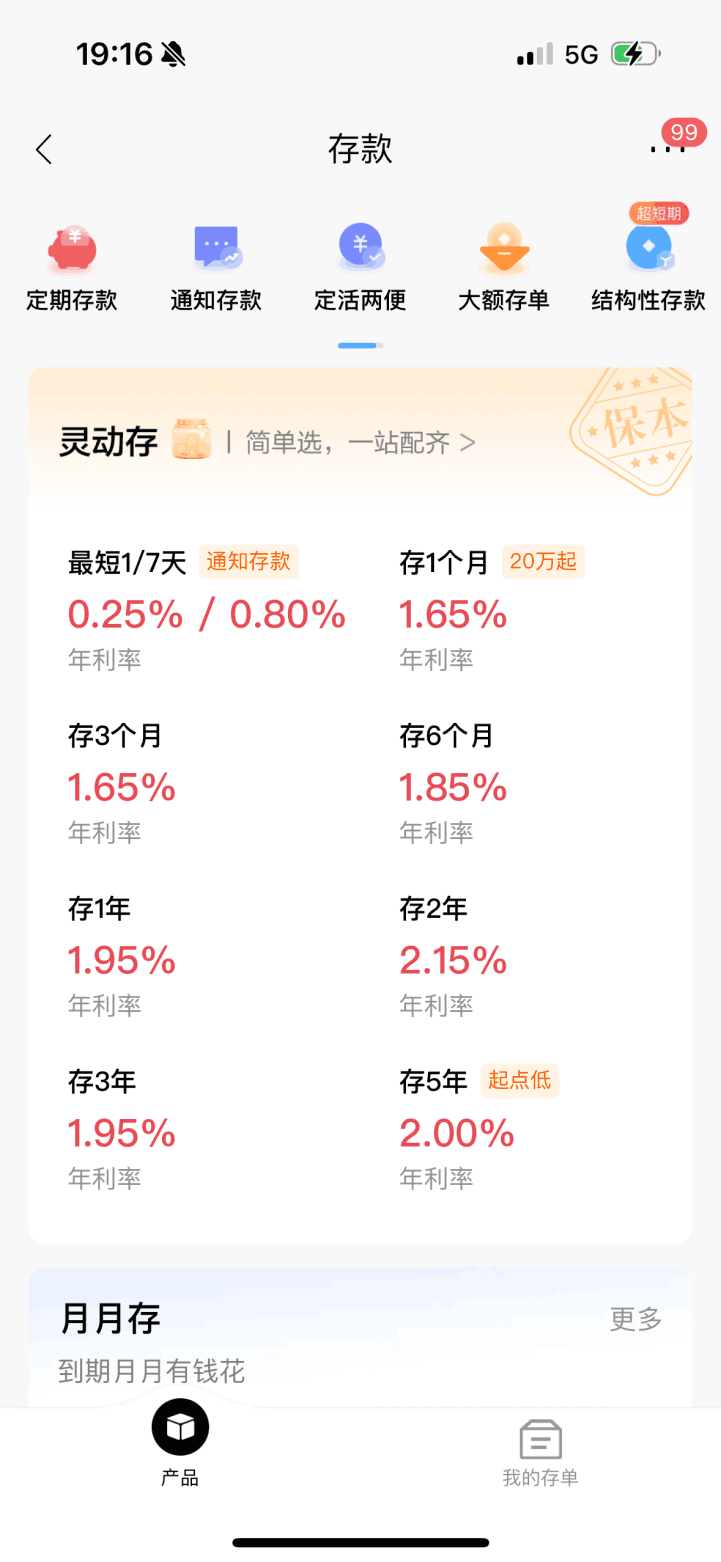View 更多 for 月月存

(636, 1319)
